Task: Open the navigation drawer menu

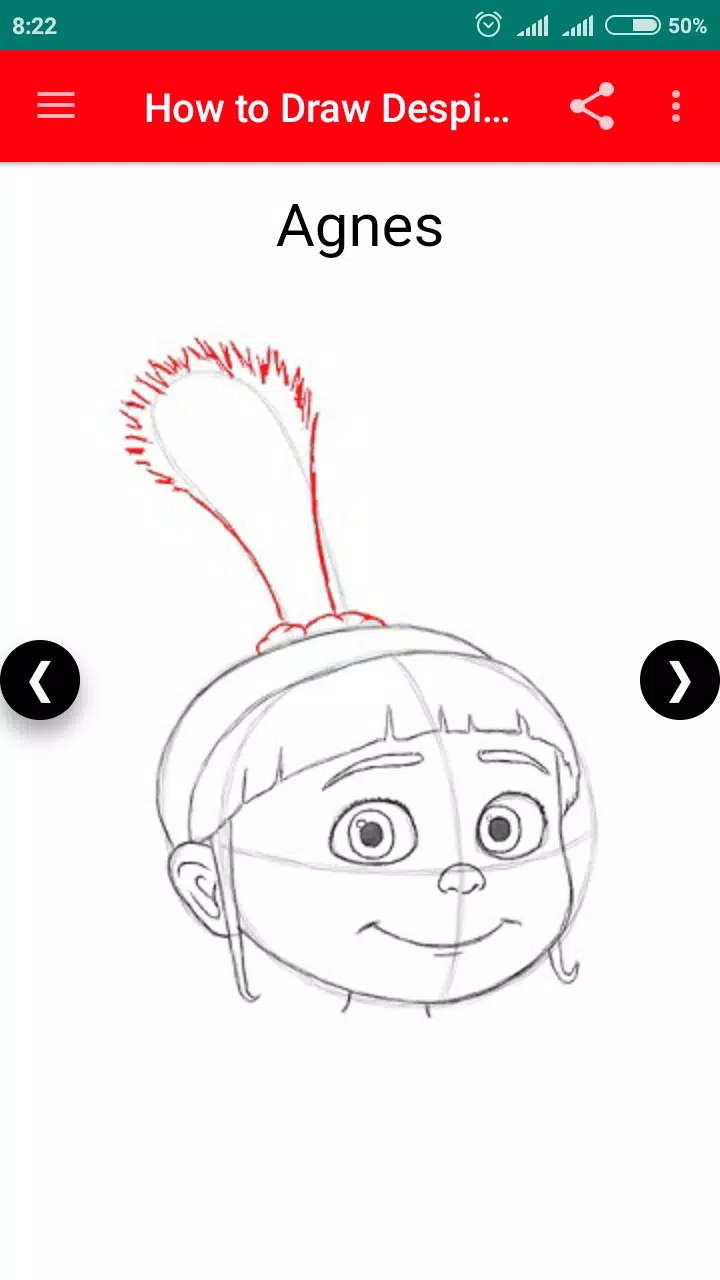Action: click(56, 106)
